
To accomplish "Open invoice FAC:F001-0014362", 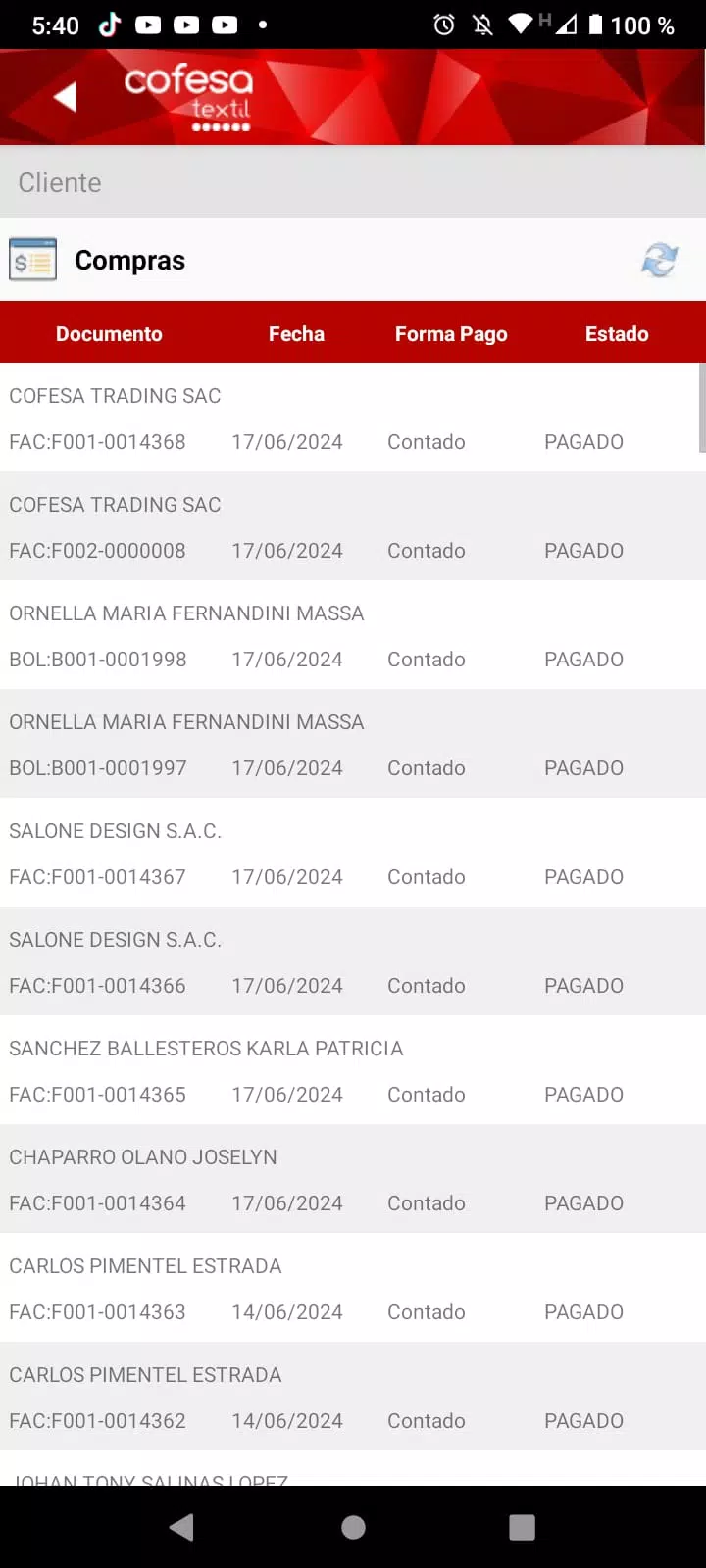I will pos(353,1397).
